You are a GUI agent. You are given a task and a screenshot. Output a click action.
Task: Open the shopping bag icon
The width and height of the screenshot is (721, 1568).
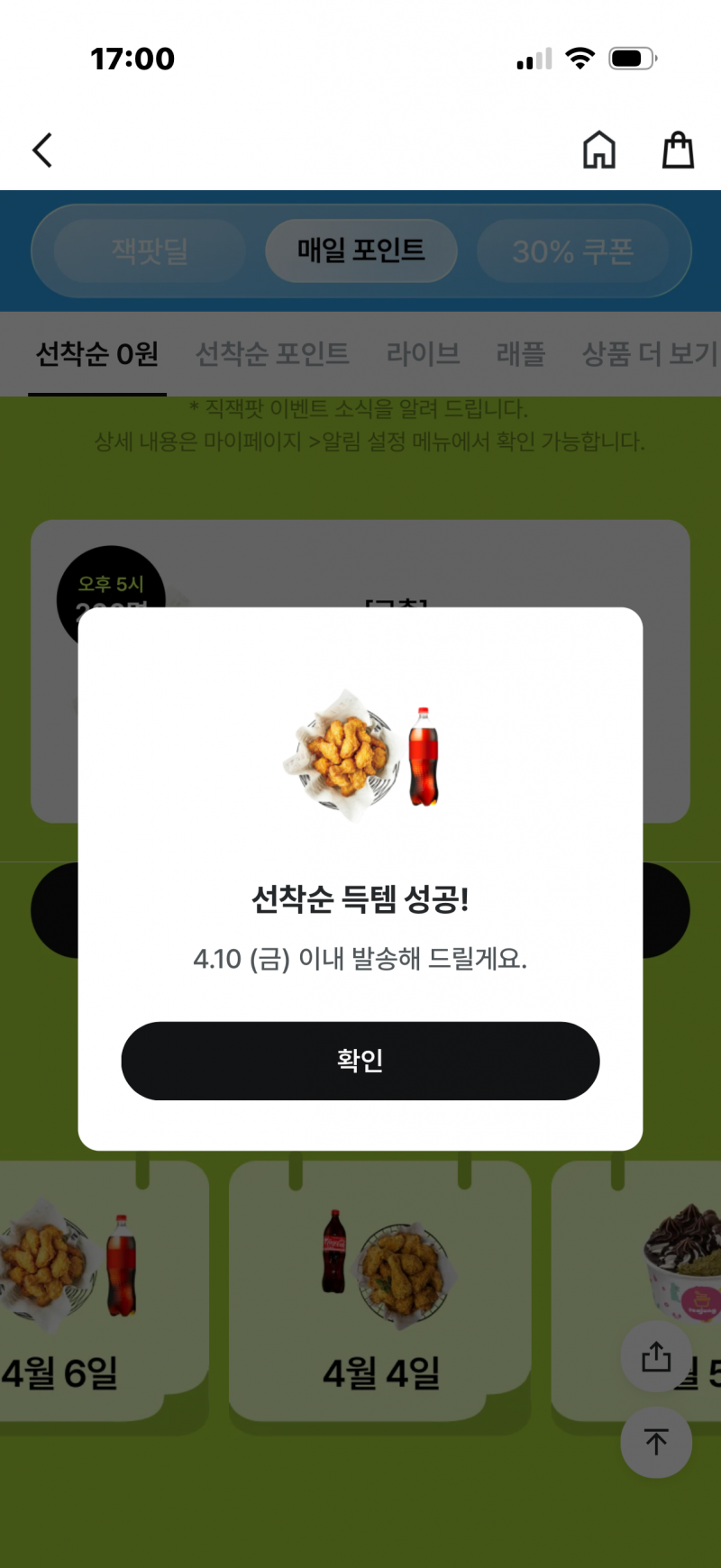[678, 150]
